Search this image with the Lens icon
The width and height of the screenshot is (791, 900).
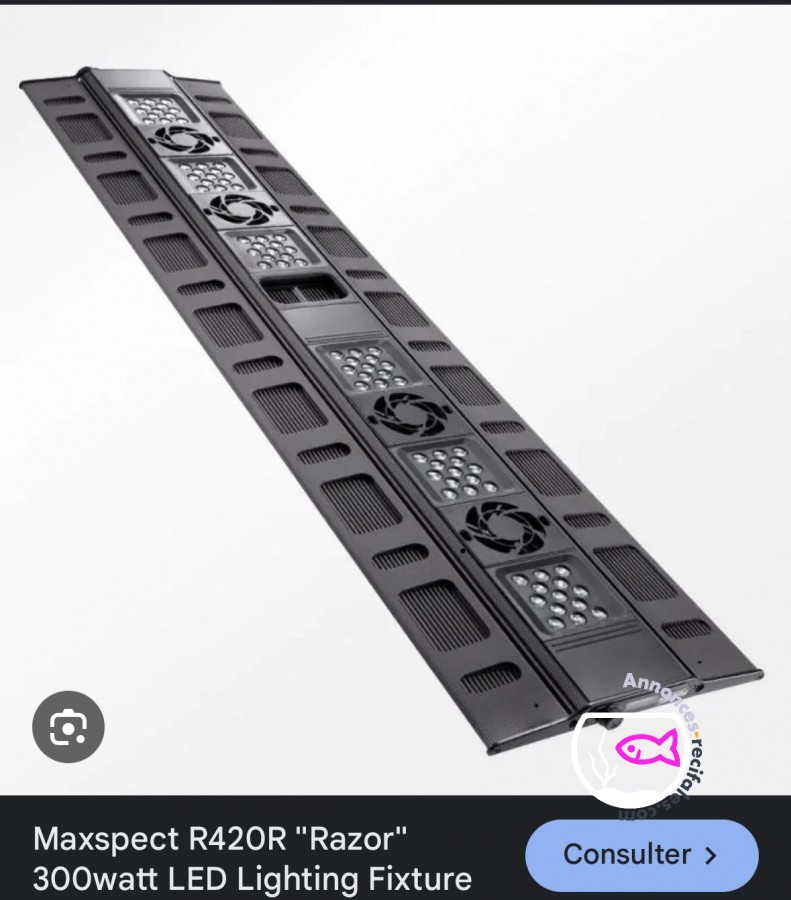tap(68, 726)
